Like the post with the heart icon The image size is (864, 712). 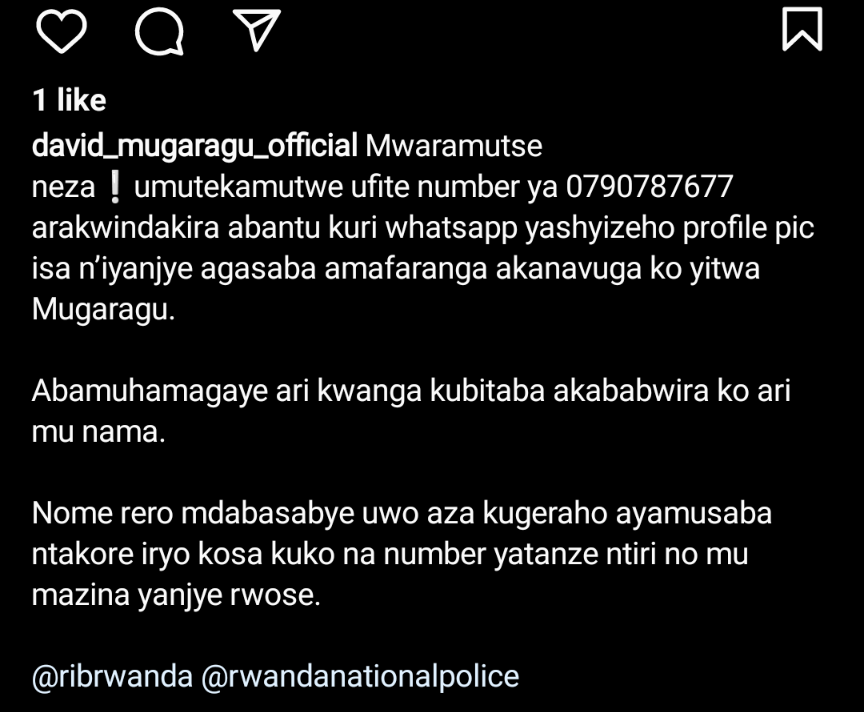pyautogui.click(x=60, y=30)
